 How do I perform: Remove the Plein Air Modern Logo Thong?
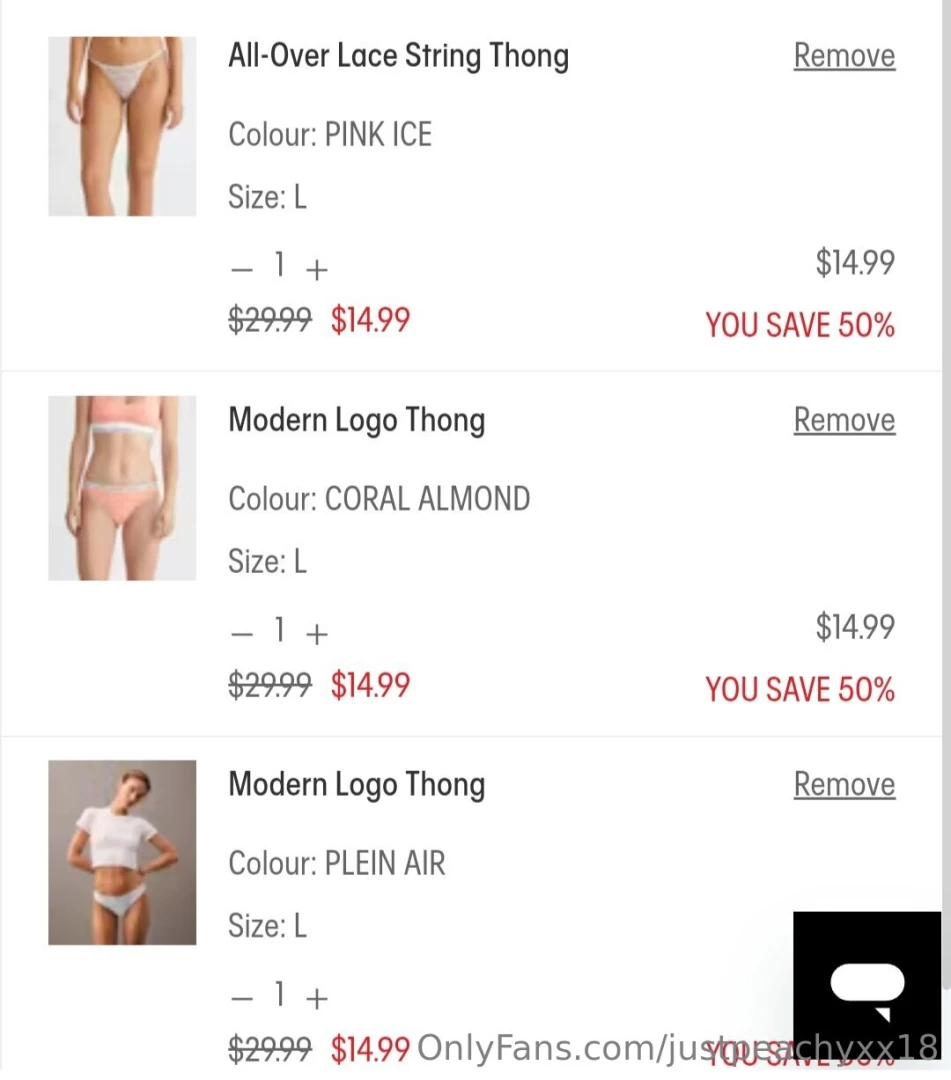click(x=844, y=785)
